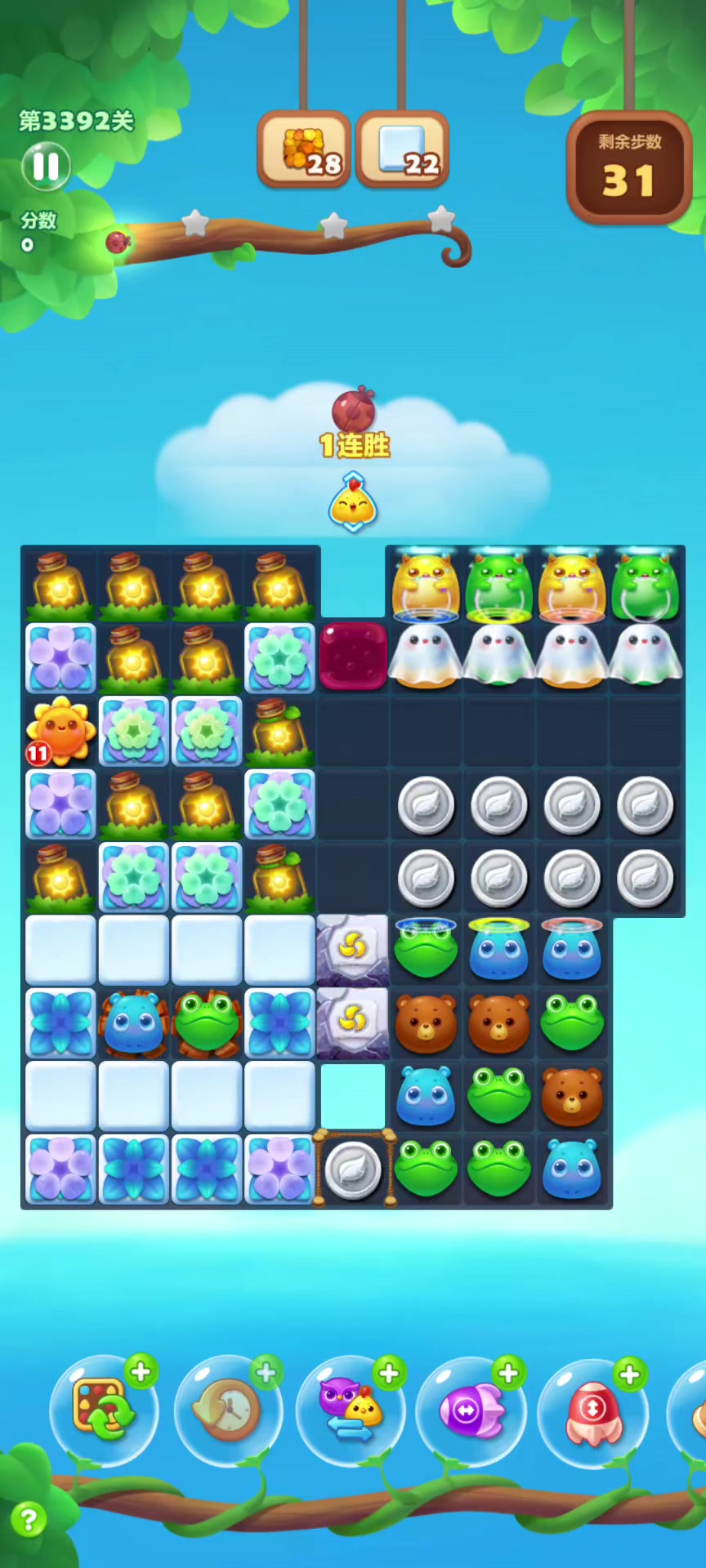Pause the game
The width and height of the screenshot is (706, 1568).
click(46, 166)
